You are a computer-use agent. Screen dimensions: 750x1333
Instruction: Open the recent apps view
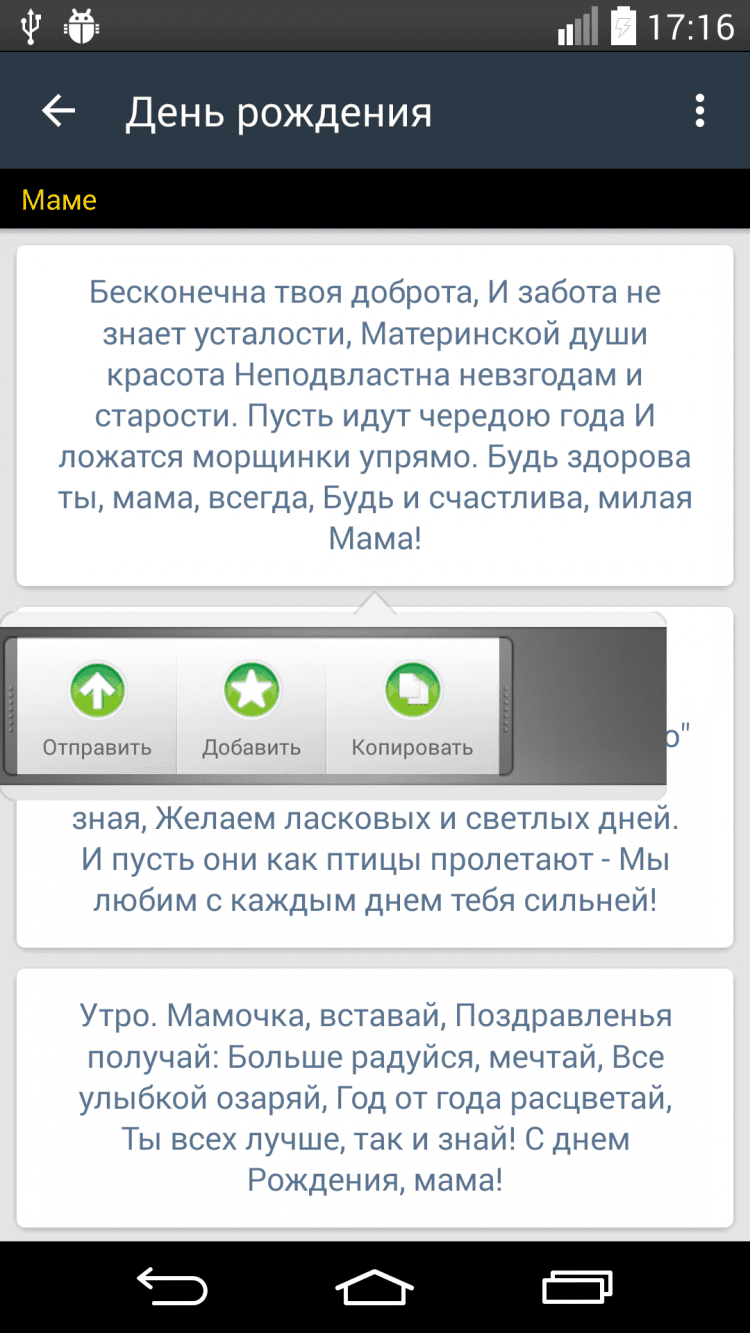tap(577, 1286)
